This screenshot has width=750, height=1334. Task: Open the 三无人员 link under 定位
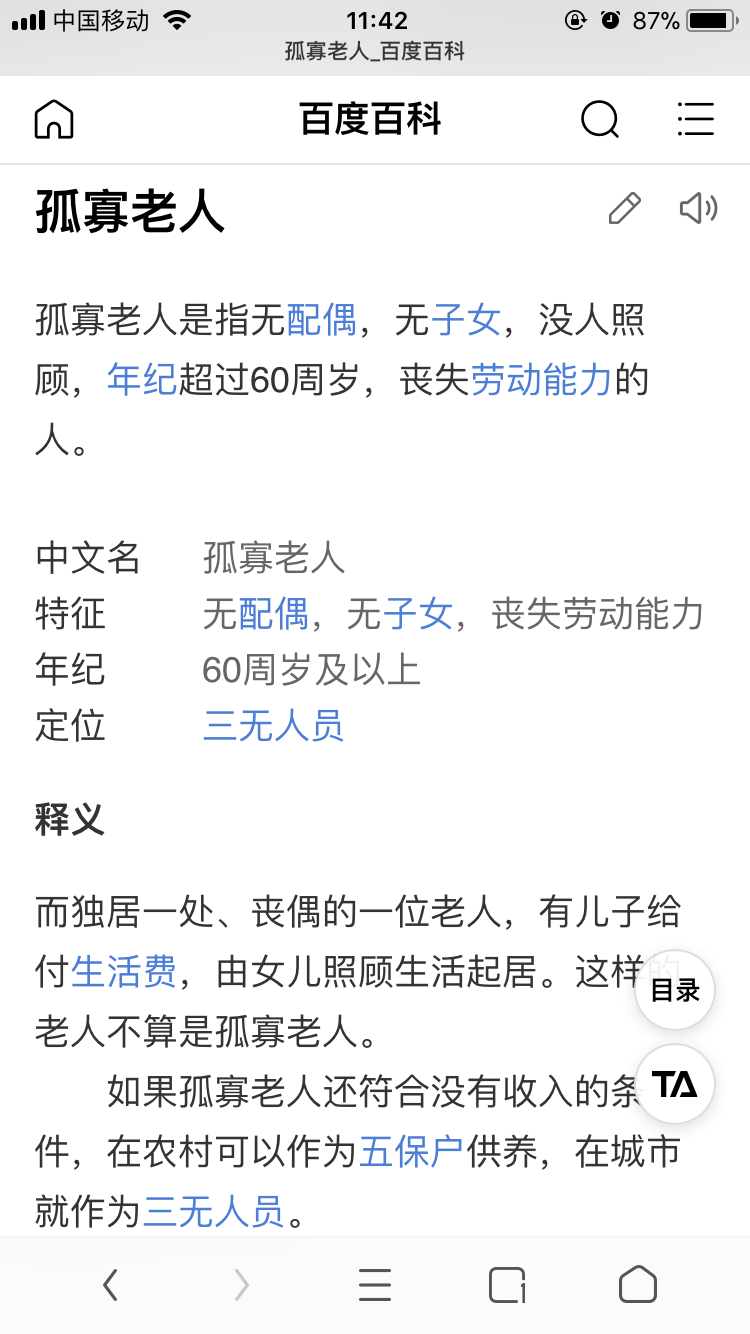(x=272, y=727)
